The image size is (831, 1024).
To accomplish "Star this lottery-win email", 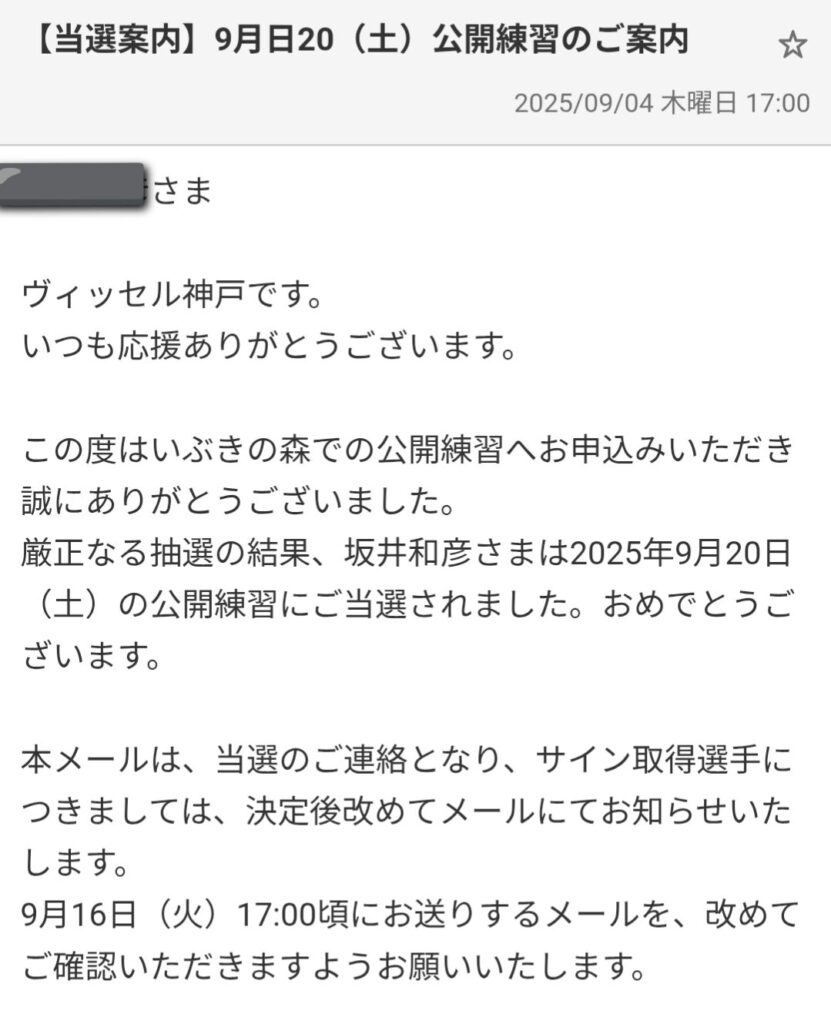I will coord(792,45).
